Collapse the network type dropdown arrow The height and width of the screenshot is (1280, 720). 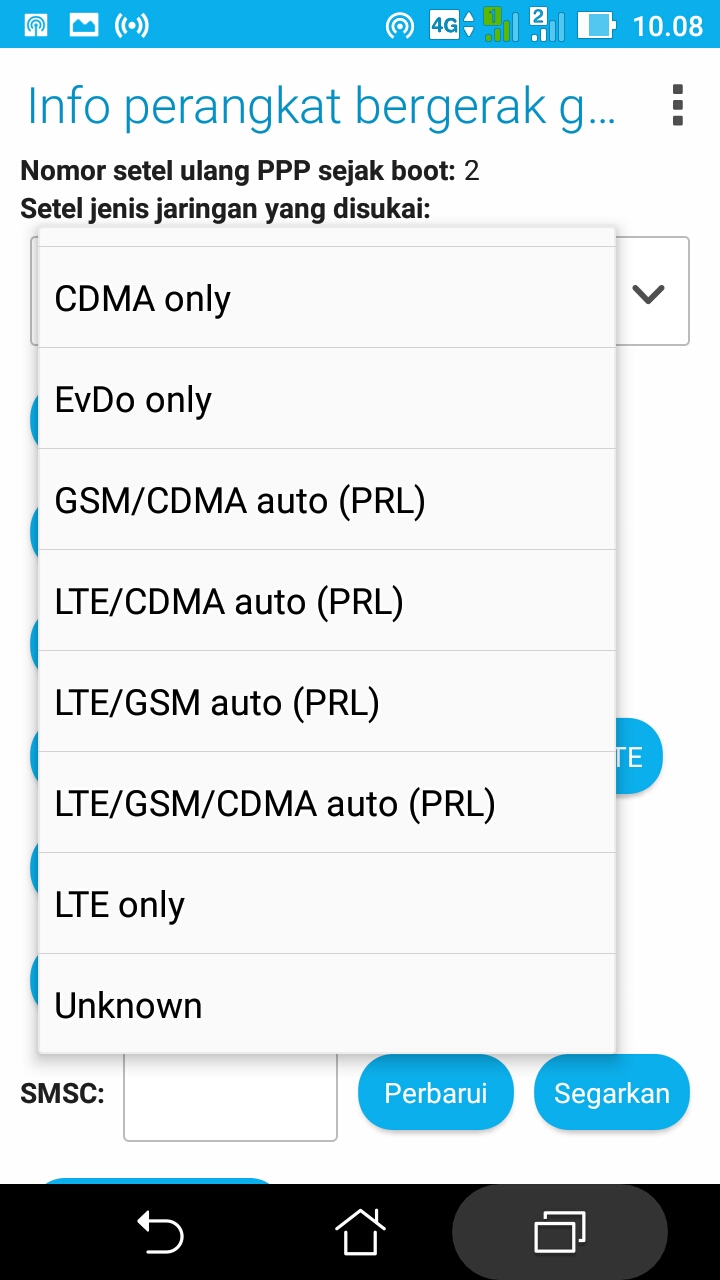pyautogui.click(x=649, y=293)
